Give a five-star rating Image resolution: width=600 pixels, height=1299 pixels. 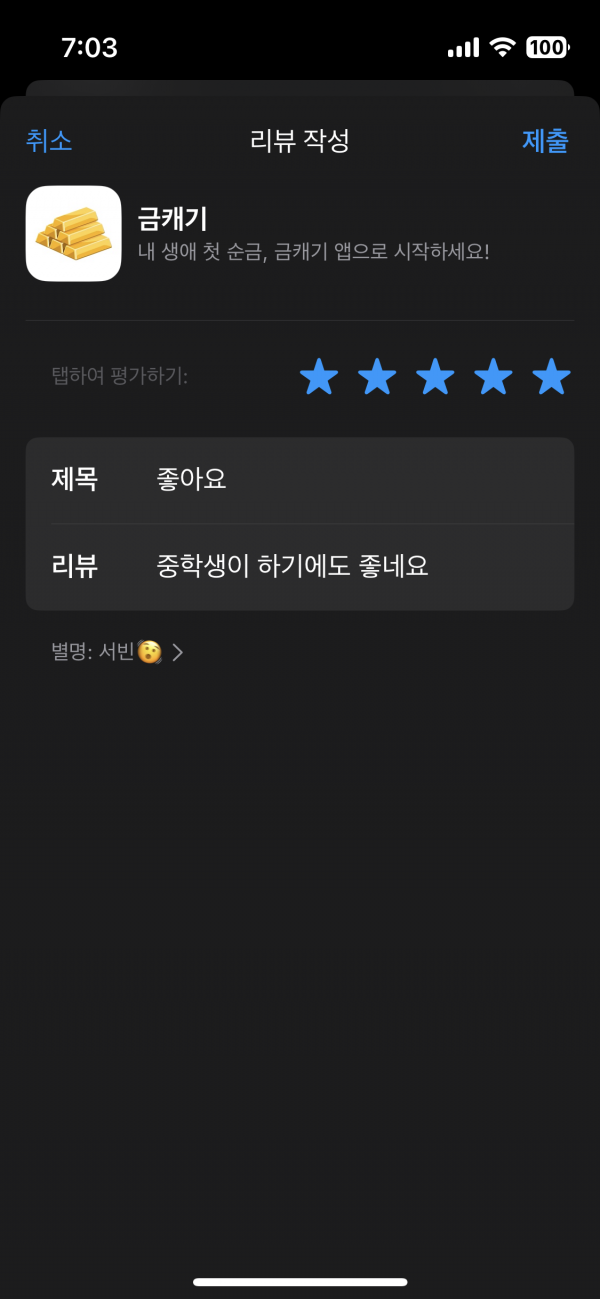(x=551, y=377)
